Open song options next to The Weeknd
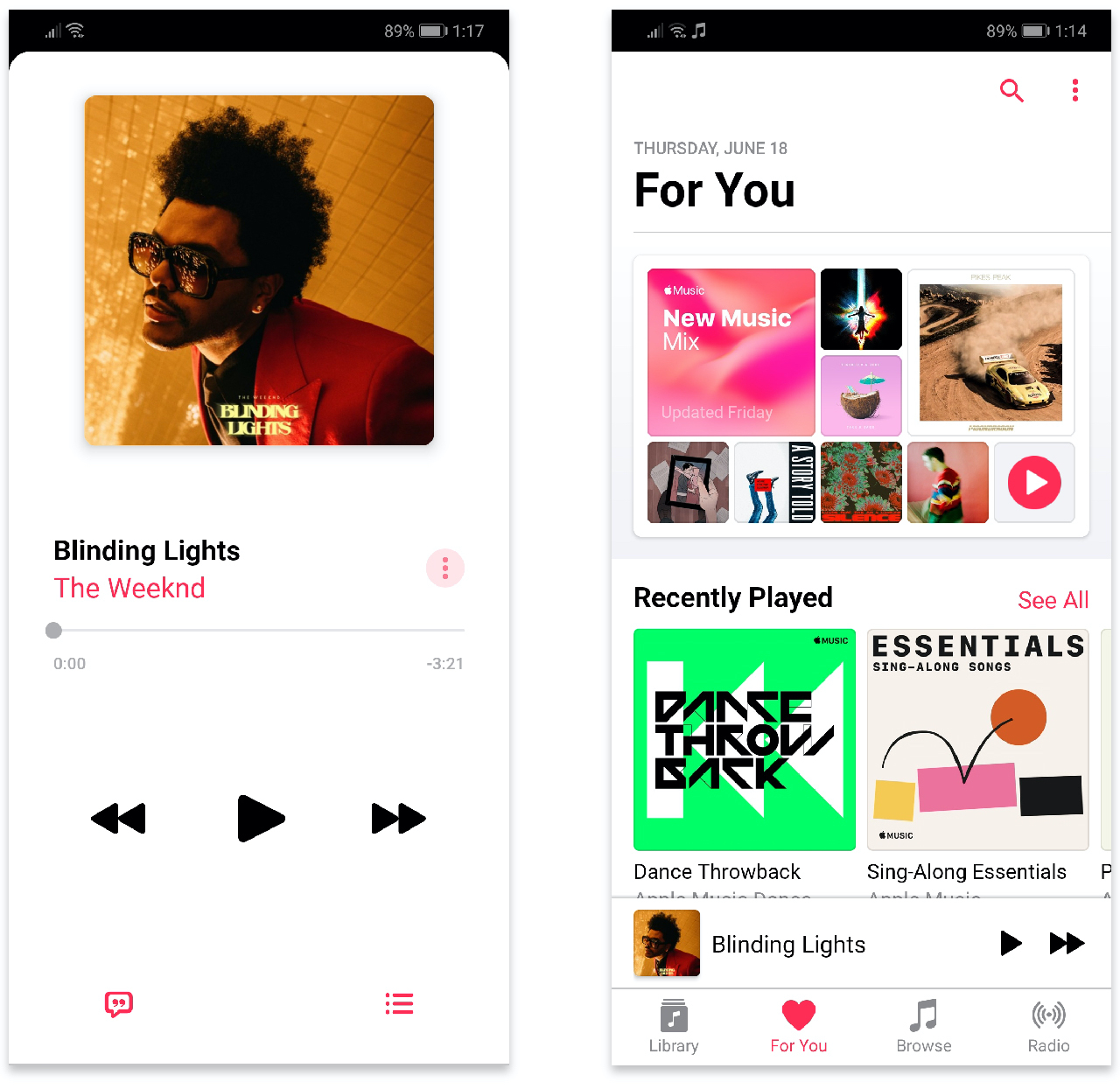Image resolution: width=1120 pixels, height=1089 pixels. pos(445,569)
